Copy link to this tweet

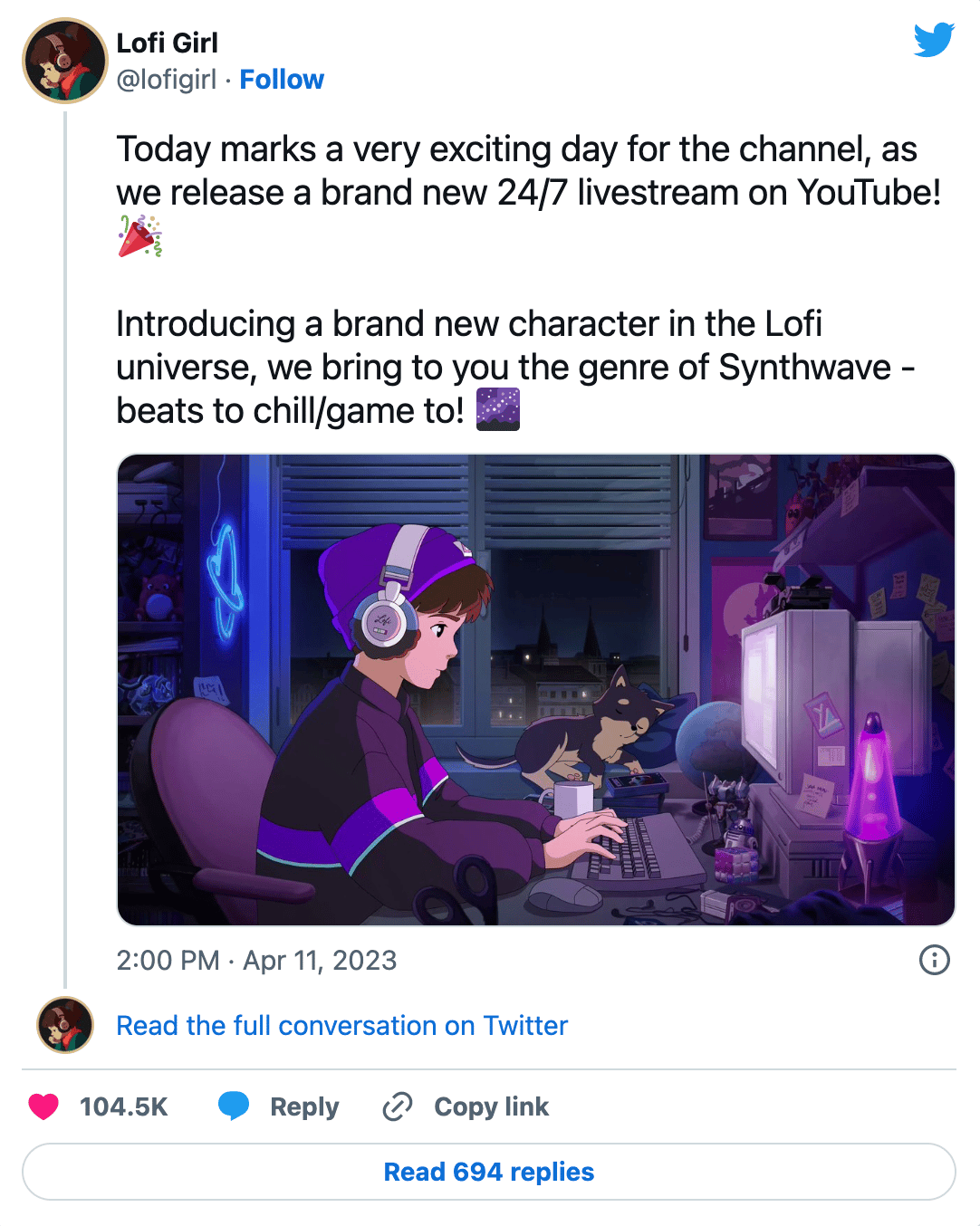(466, 1106)
